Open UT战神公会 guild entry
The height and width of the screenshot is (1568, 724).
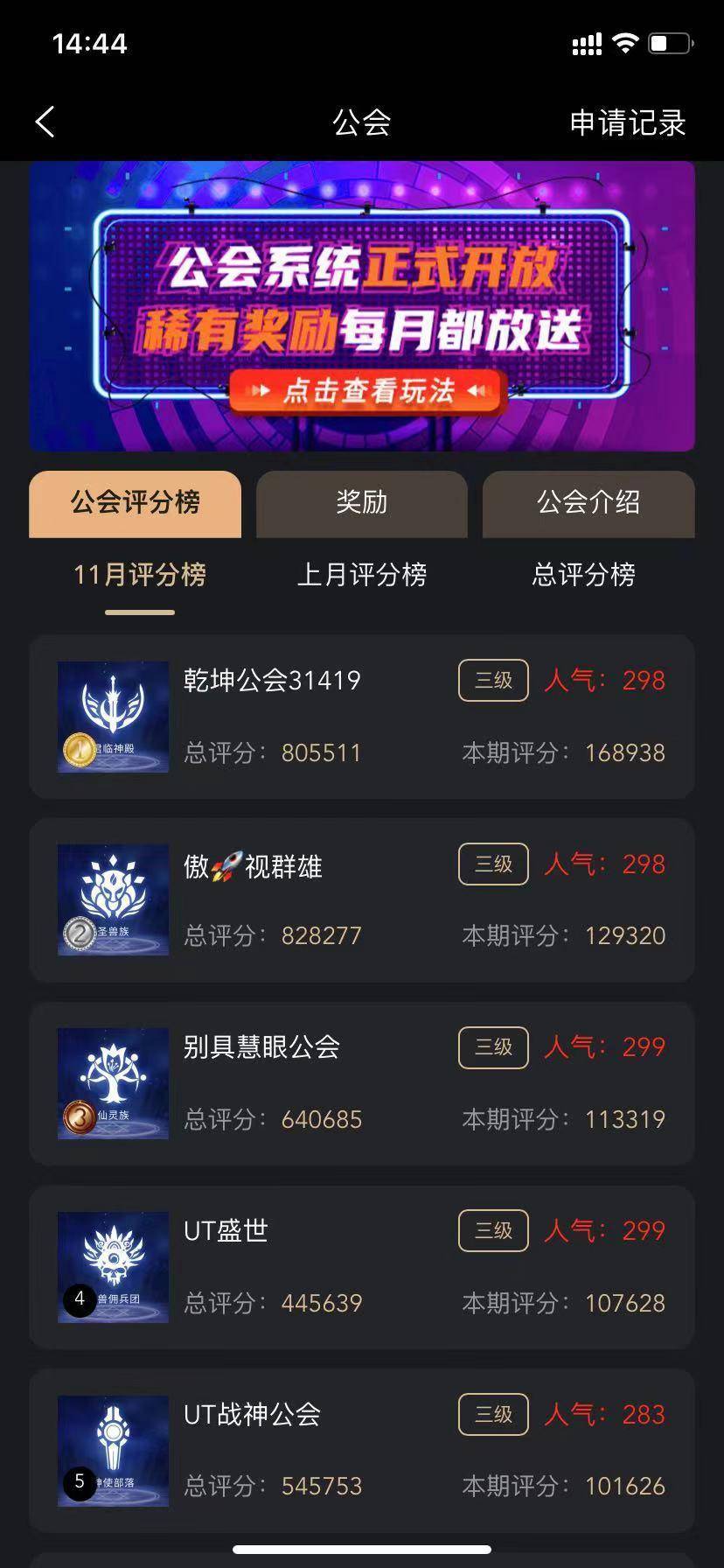pyautogui.click(x=362, y=1450)
